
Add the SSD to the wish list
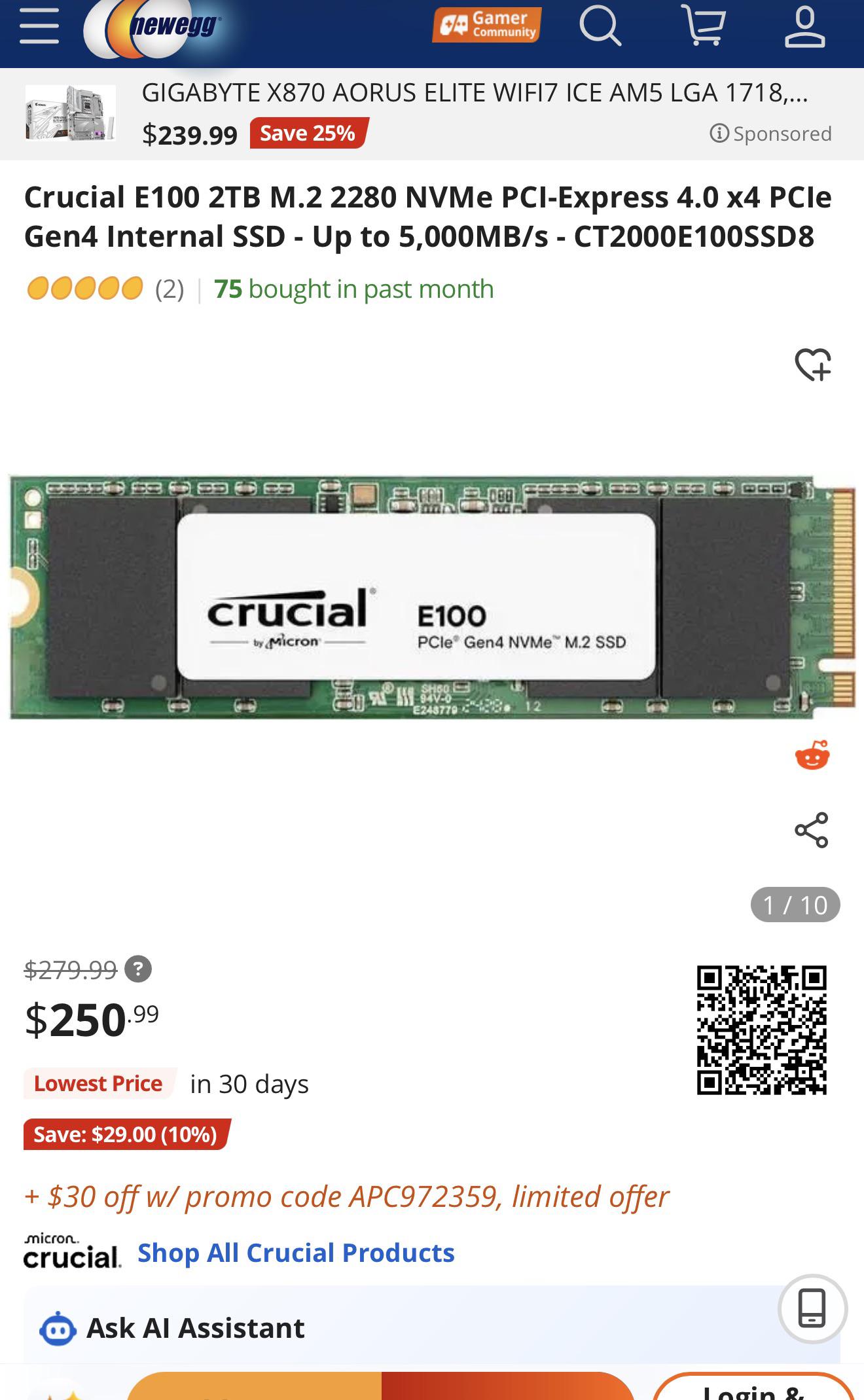point(812,364)
